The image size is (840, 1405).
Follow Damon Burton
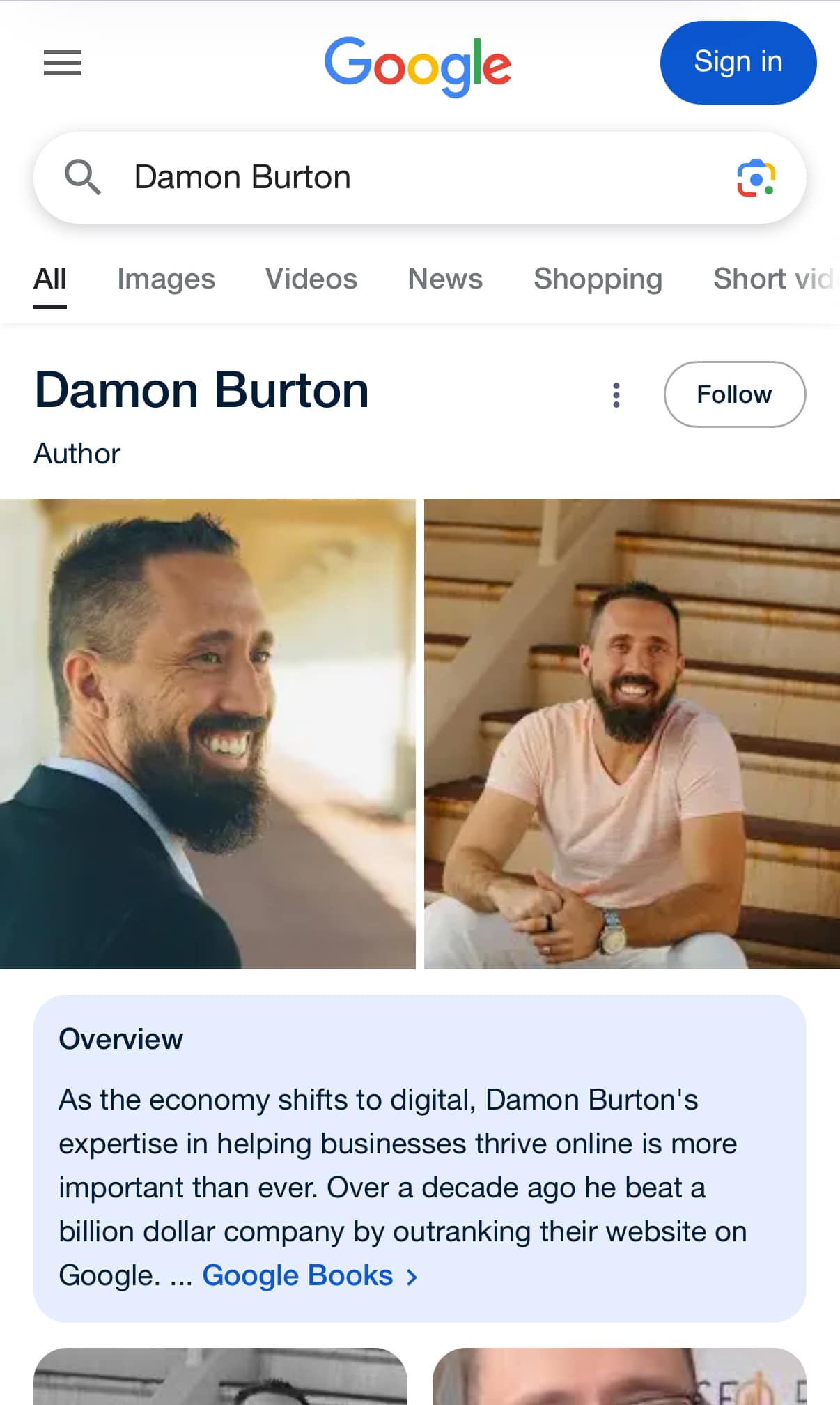click(x=735, y=394)
